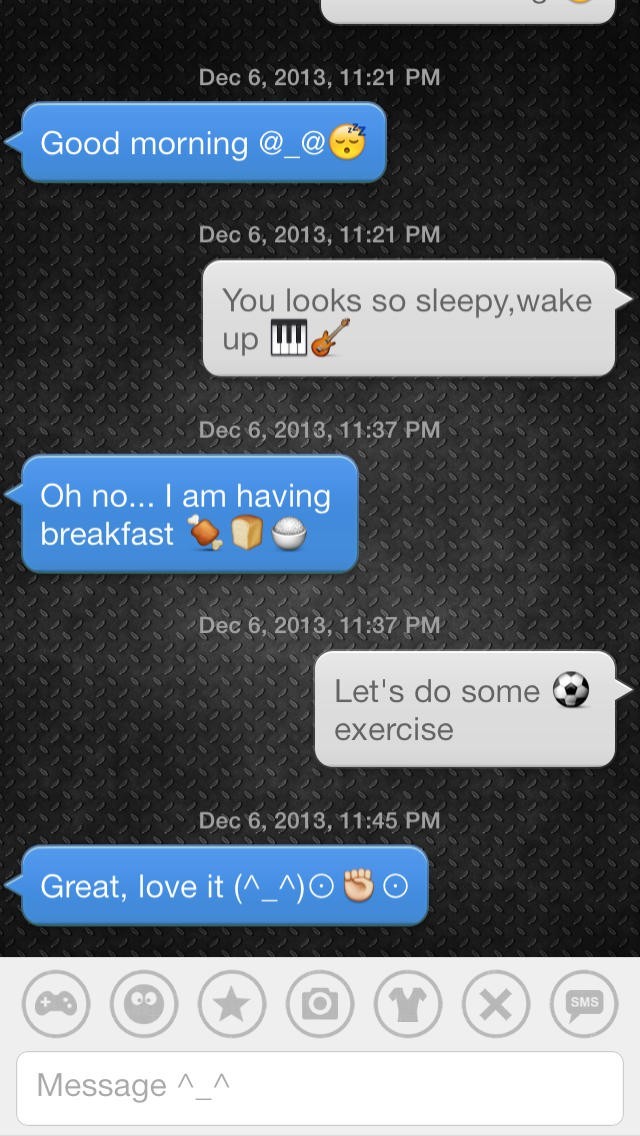The width and height of the screenshot is (640, 1136).
Task: Tap the star favorites icon
Action: pos(232,1003)
